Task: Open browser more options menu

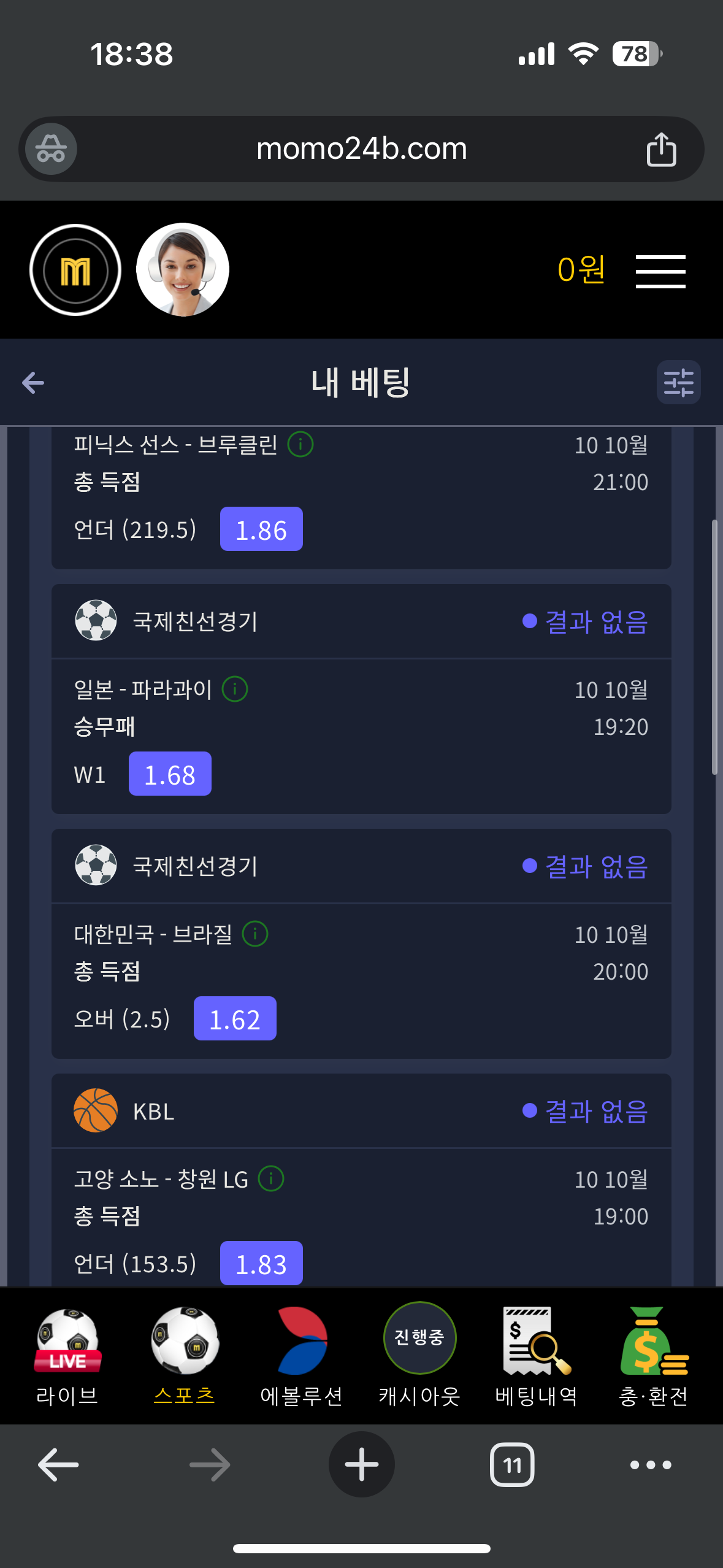Action: (651, 1464)
